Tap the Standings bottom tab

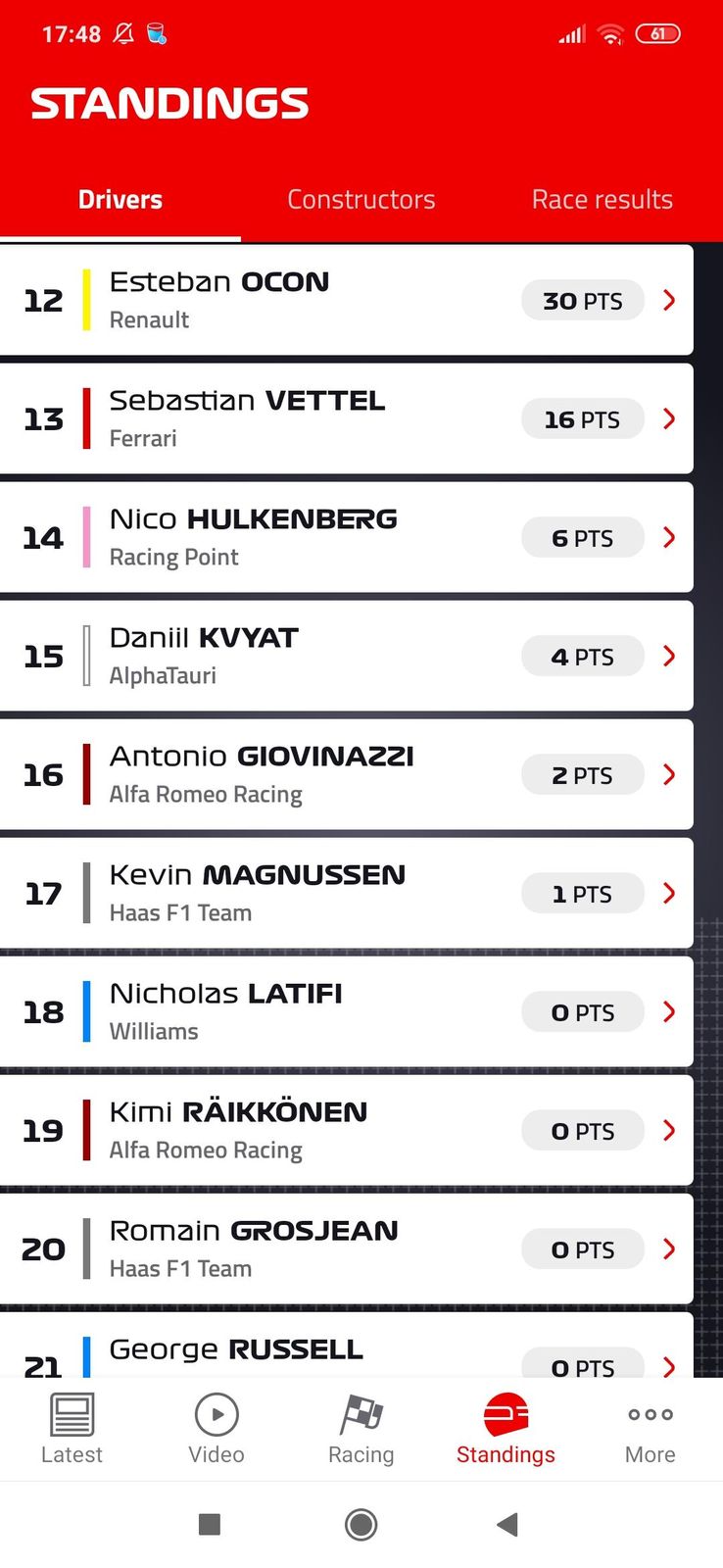pos(506,1429)
